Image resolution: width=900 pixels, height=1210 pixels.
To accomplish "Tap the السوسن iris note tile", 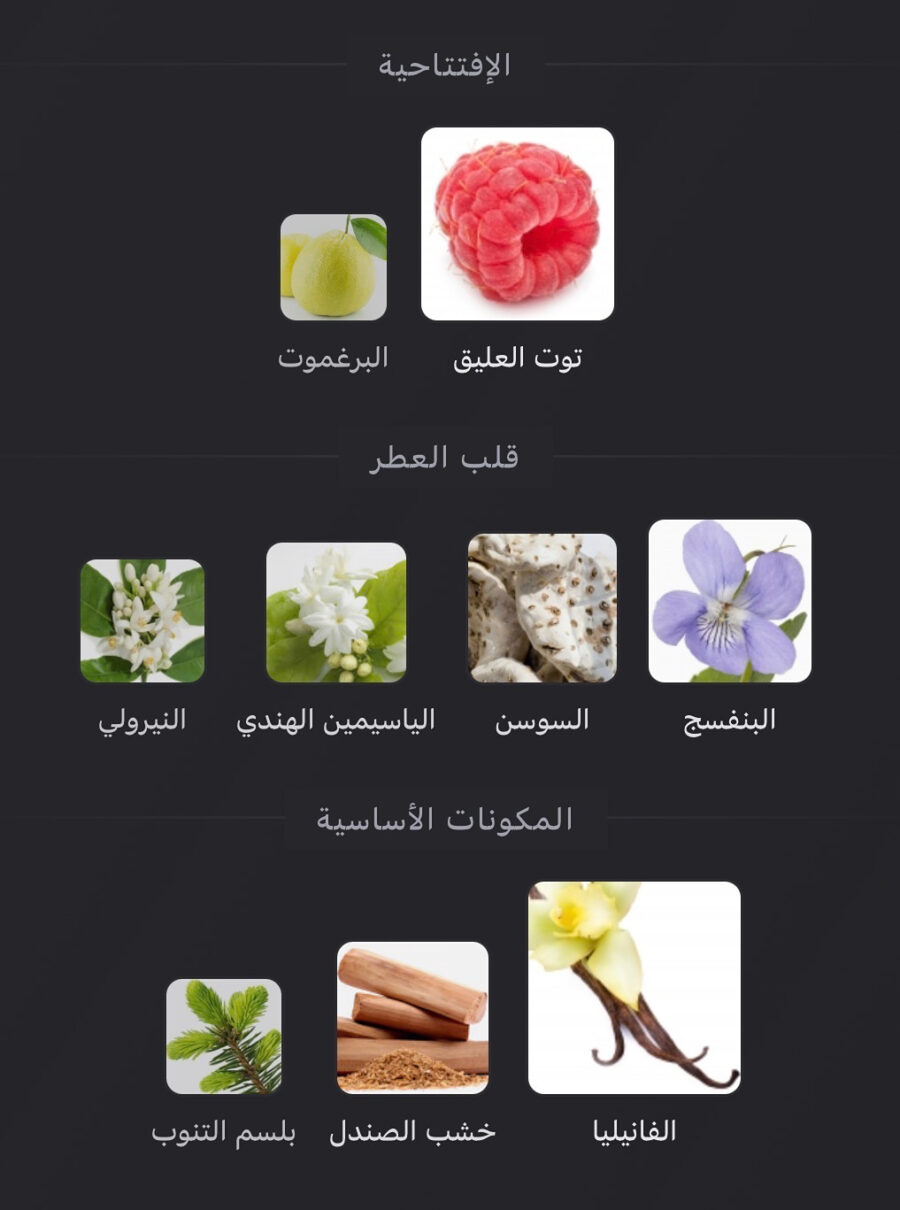I will (542, 608).
